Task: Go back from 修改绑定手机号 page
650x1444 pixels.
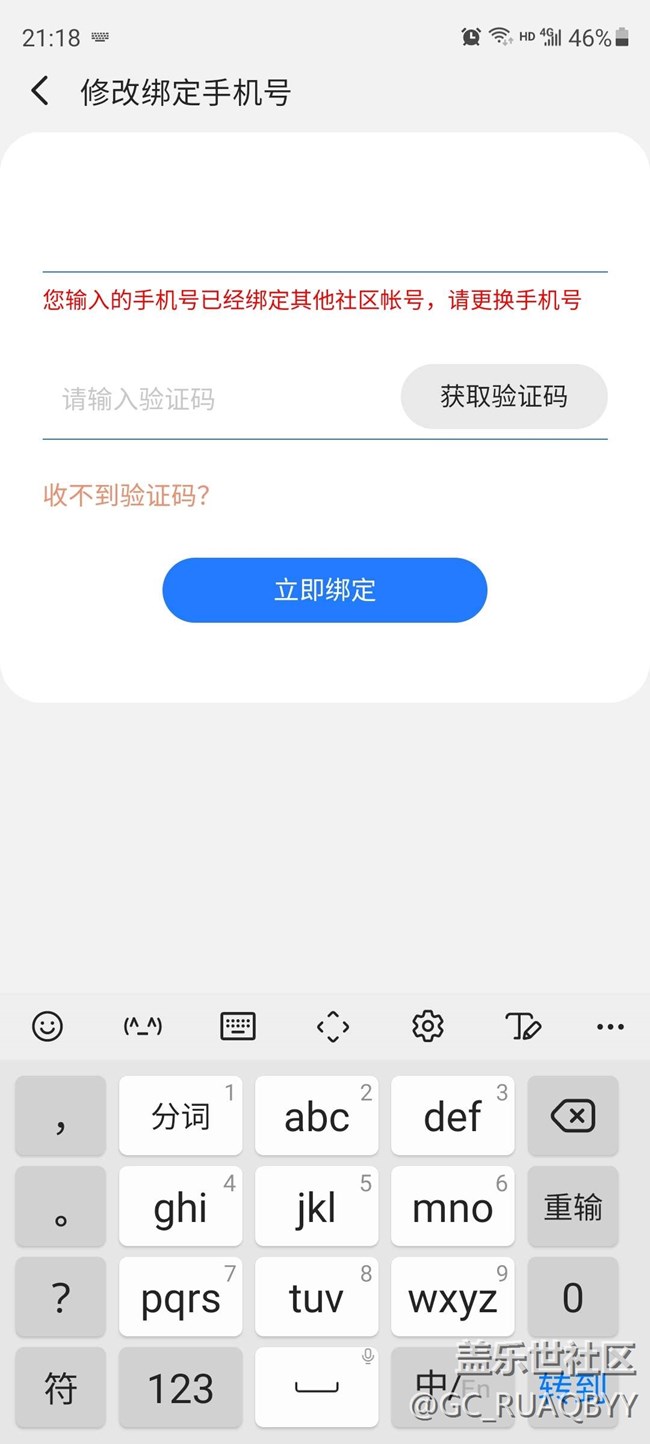Action: [40, 92]
